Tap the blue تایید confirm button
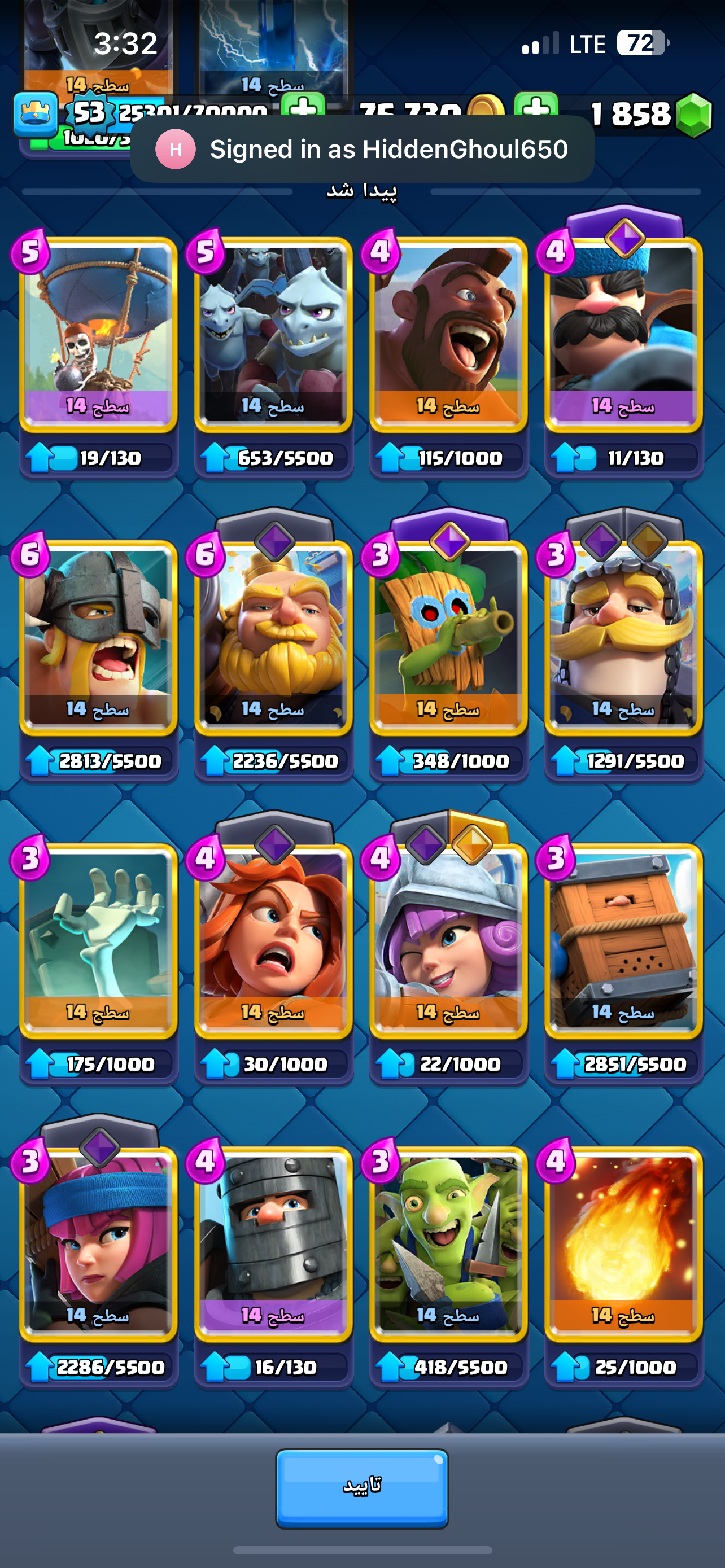This screenshot has width=725, height=1568. click(362, 1488)
